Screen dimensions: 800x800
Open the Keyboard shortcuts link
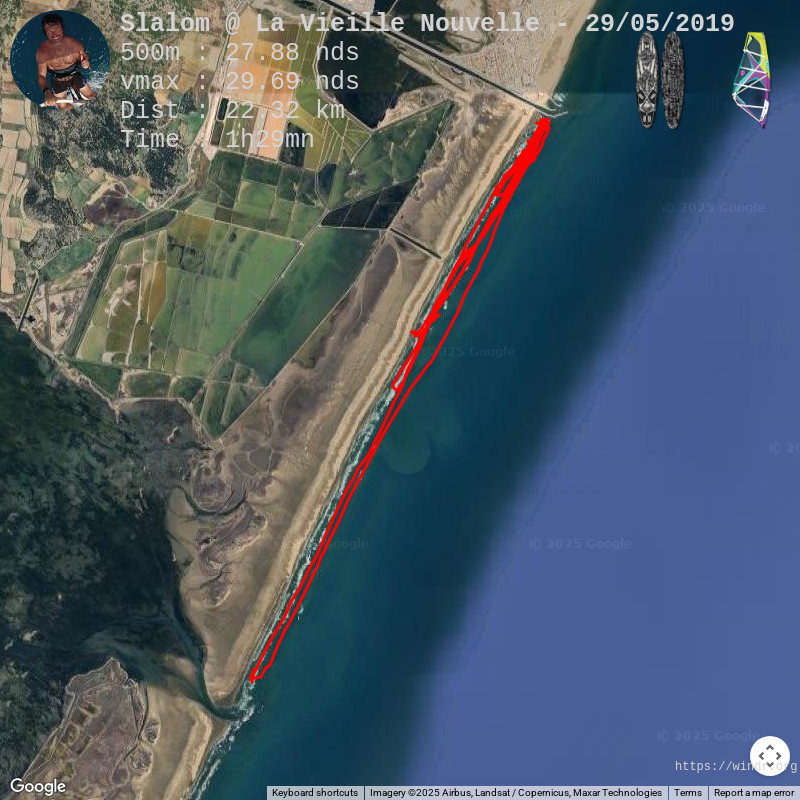click(x=314, y=793)
